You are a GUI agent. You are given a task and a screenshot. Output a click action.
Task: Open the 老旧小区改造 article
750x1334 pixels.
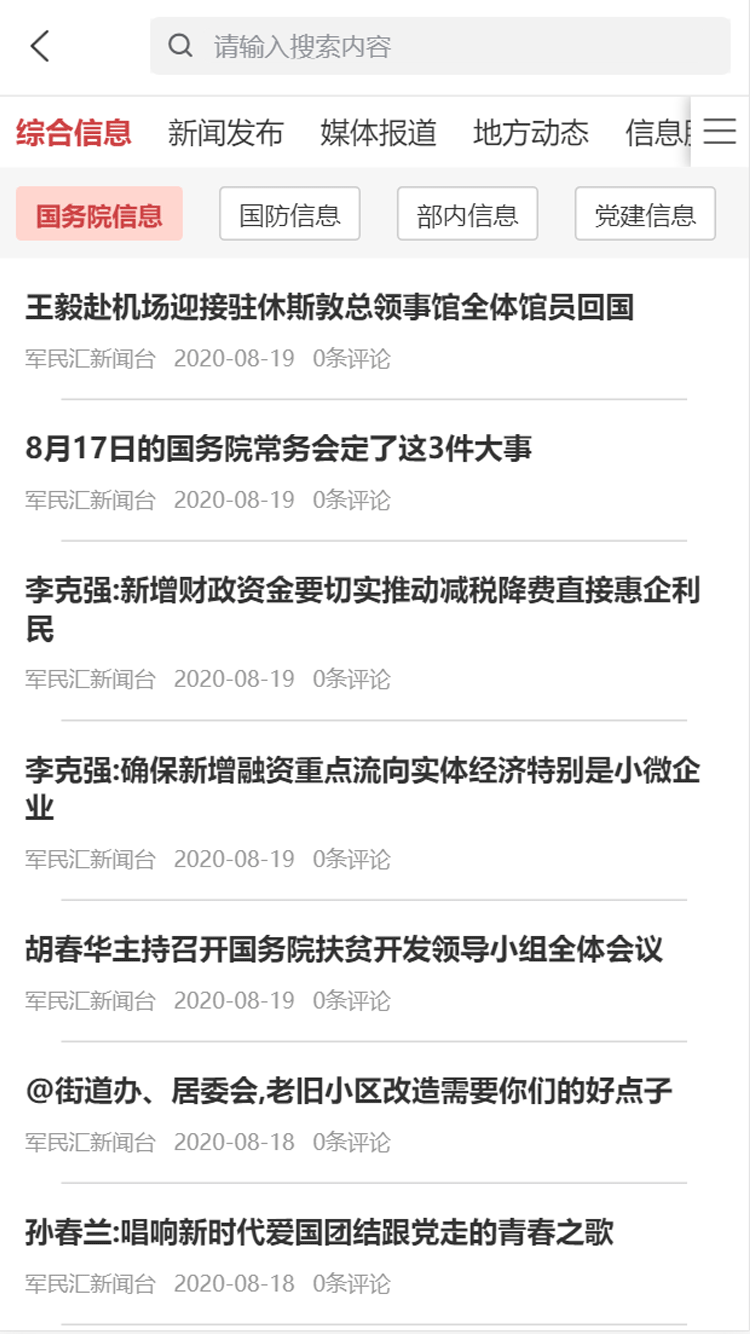[x=350, y=1089]
